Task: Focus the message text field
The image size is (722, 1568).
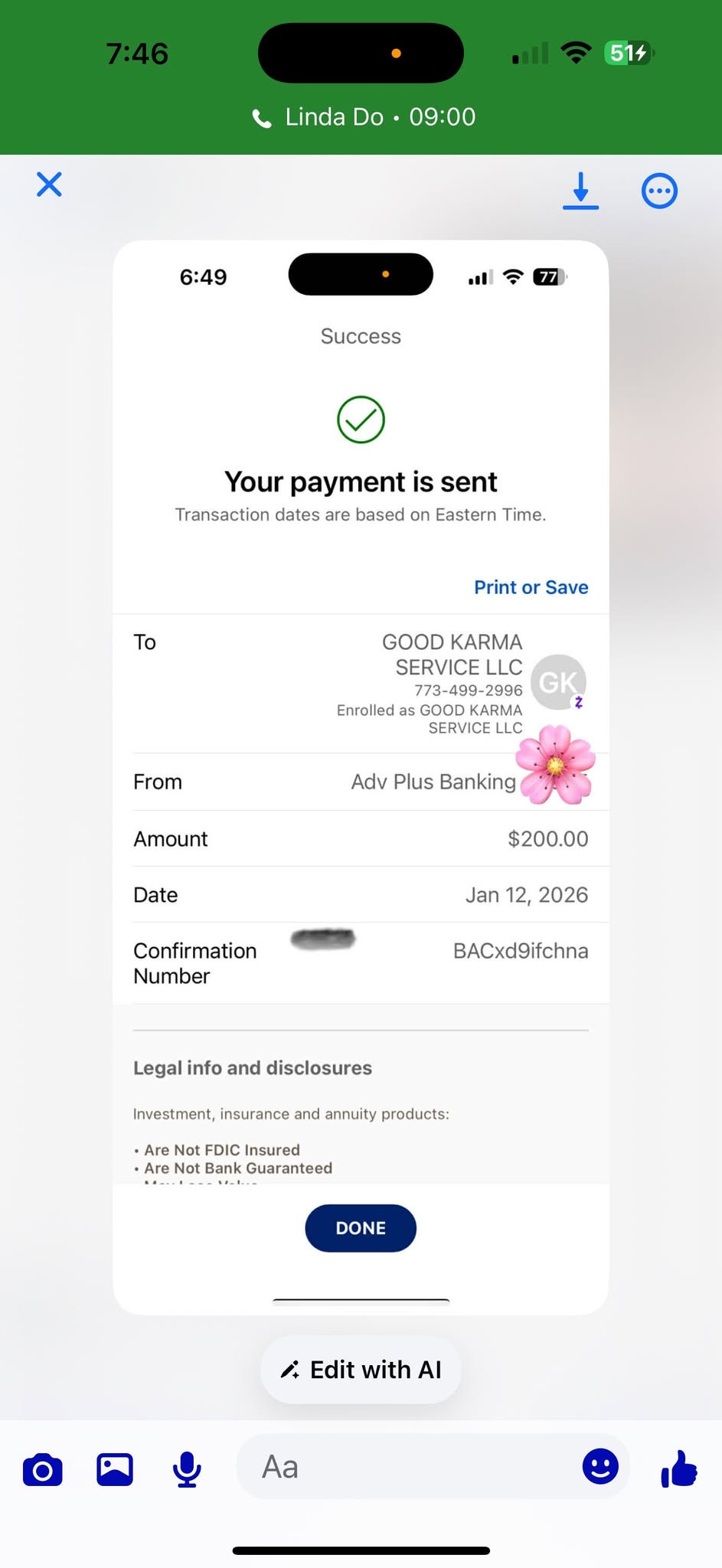Action: [x=406, y=1467]
